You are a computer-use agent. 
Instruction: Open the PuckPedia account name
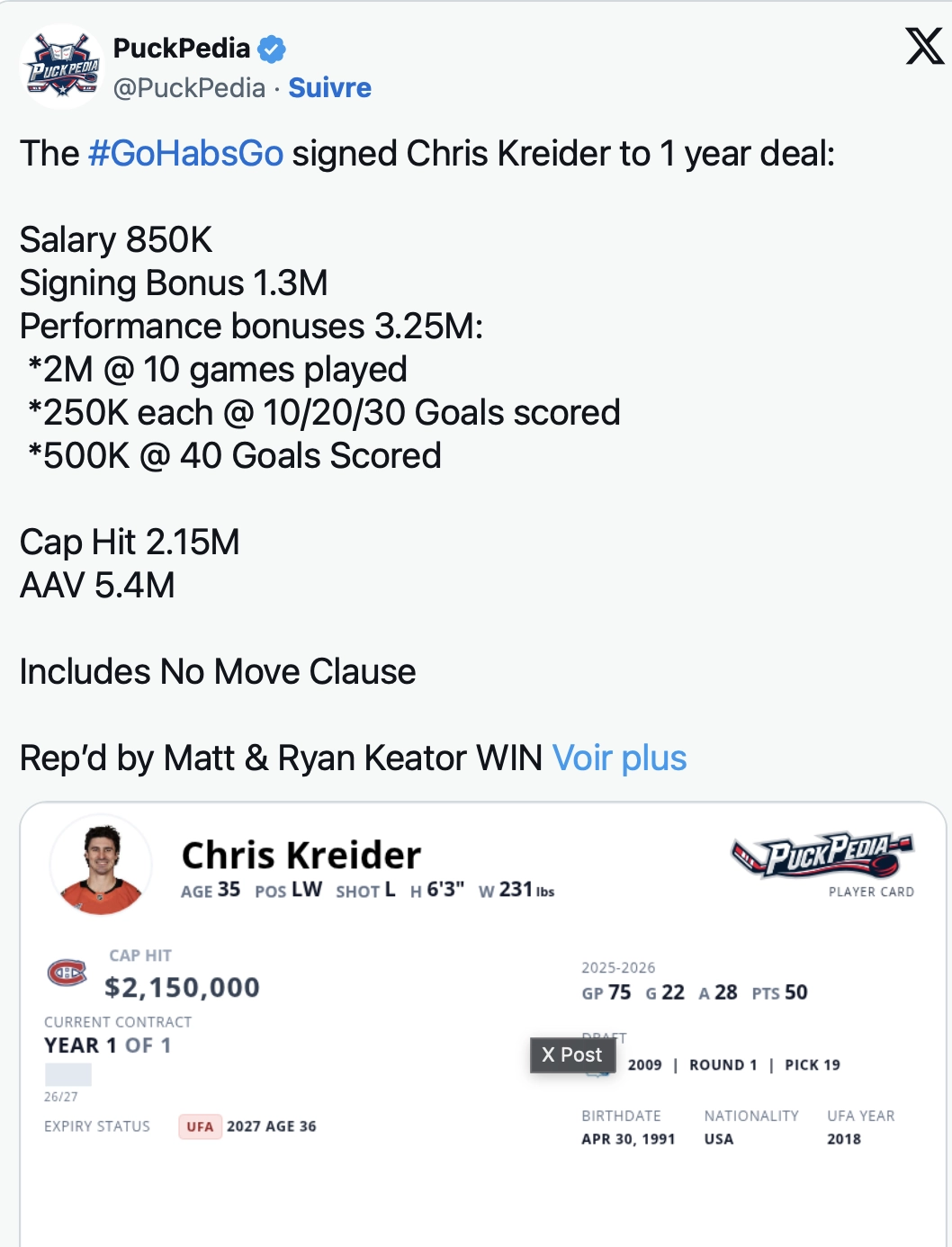[x=181, y=48]
